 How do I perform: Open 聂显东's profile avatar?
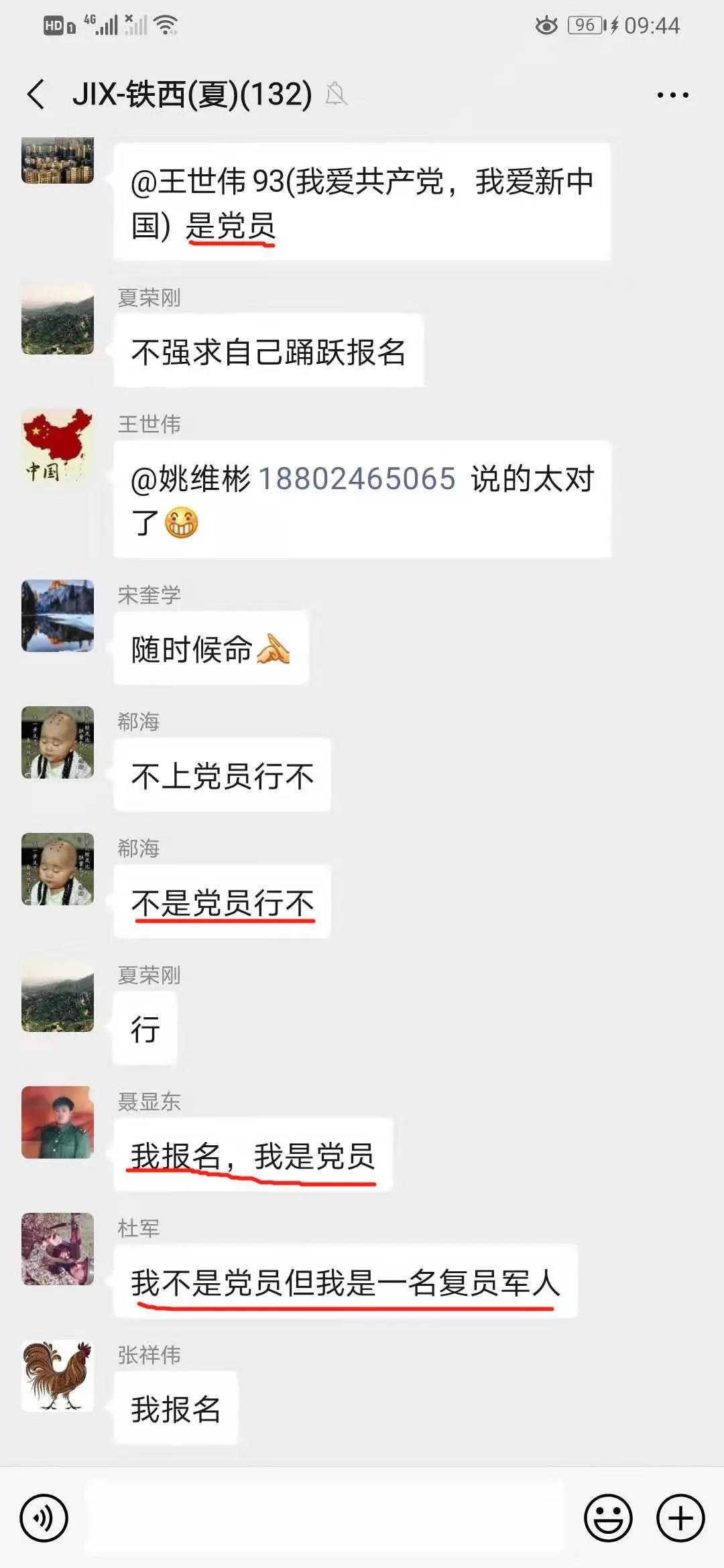click(58, 1122)
